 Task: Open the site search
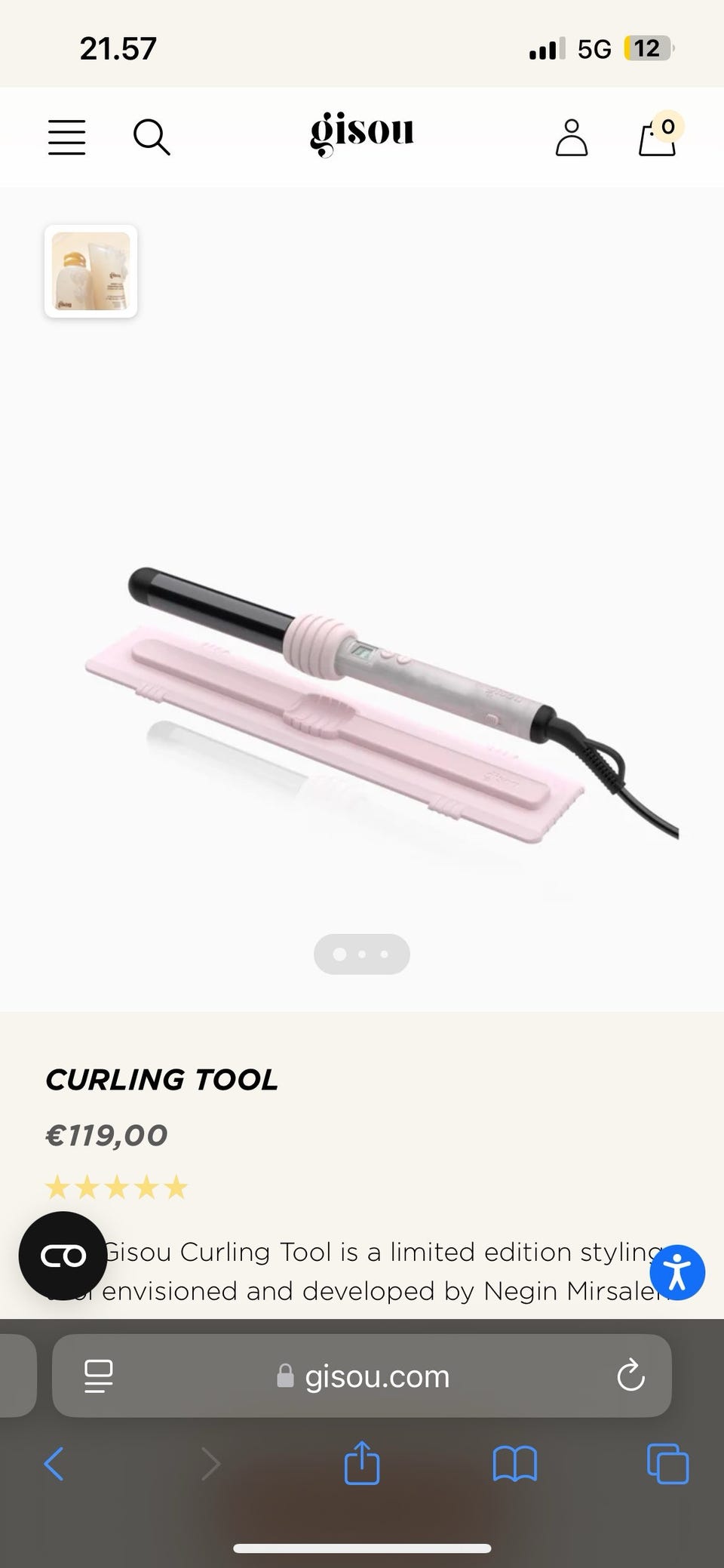[151, 137]
